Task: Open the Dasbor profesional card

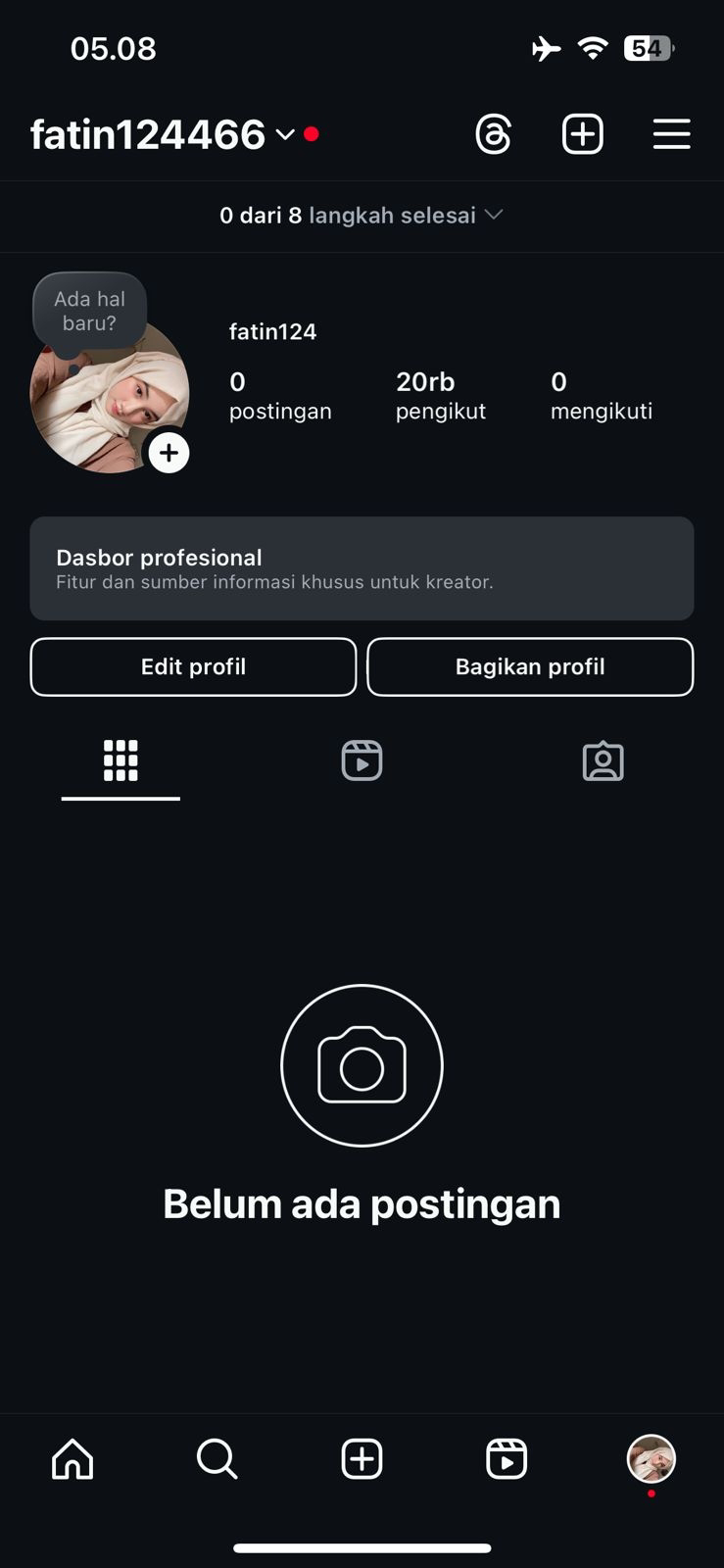Action: [x=362, y=568]
